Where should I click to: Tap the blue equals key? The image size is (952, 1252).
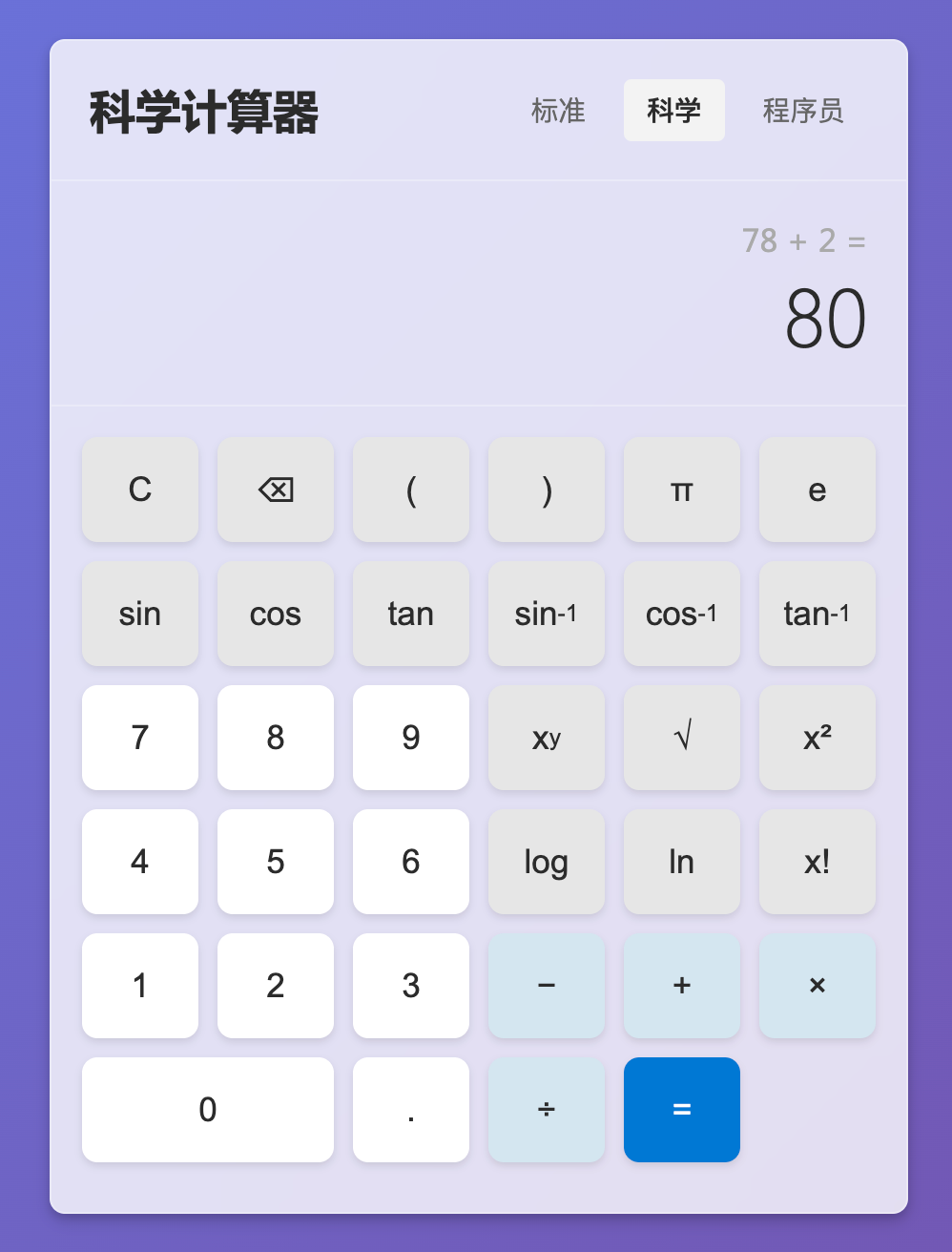tap(682, 1110)
